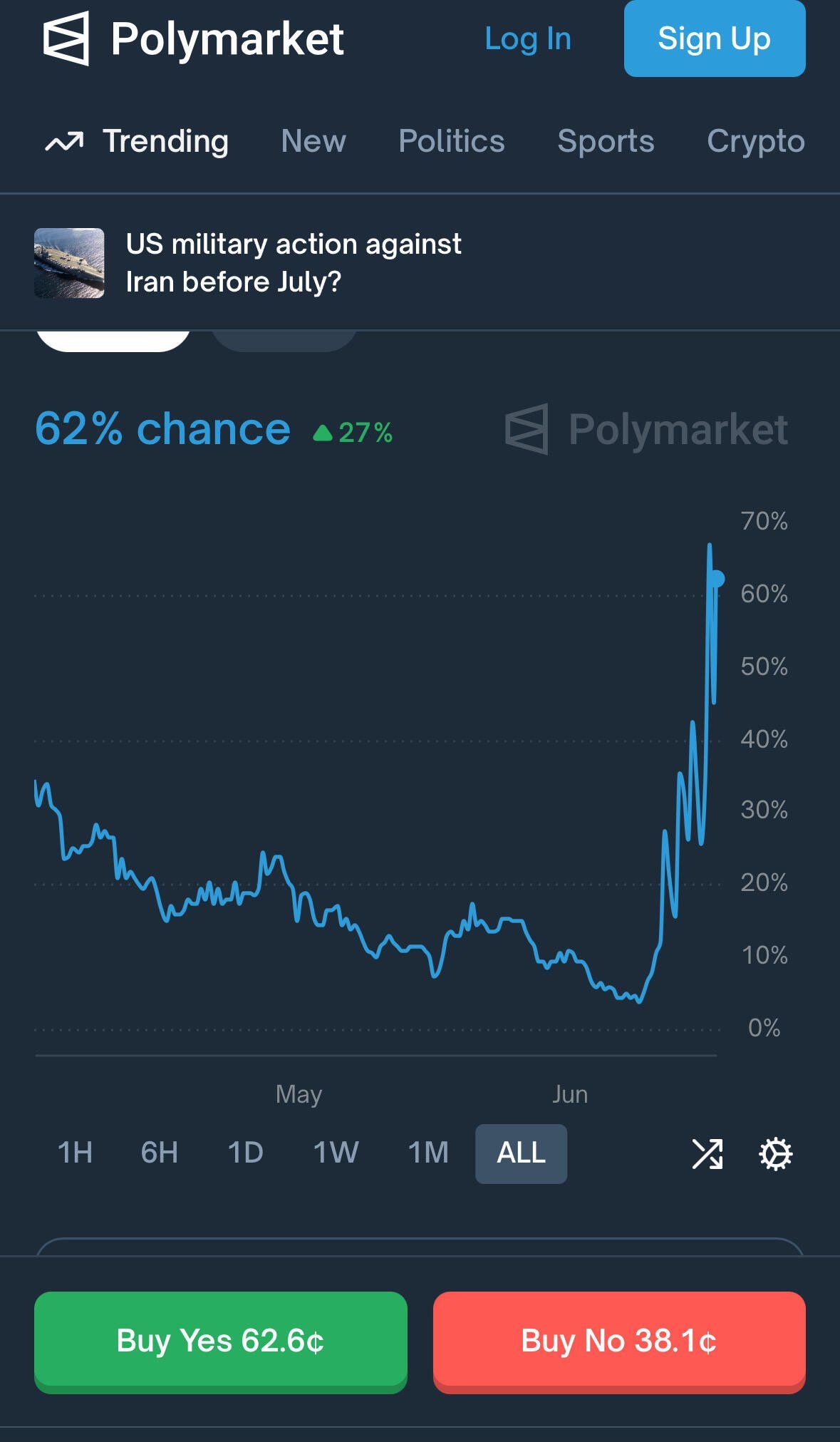
Task: Open chart settings gear
Action: [776, 1153]
